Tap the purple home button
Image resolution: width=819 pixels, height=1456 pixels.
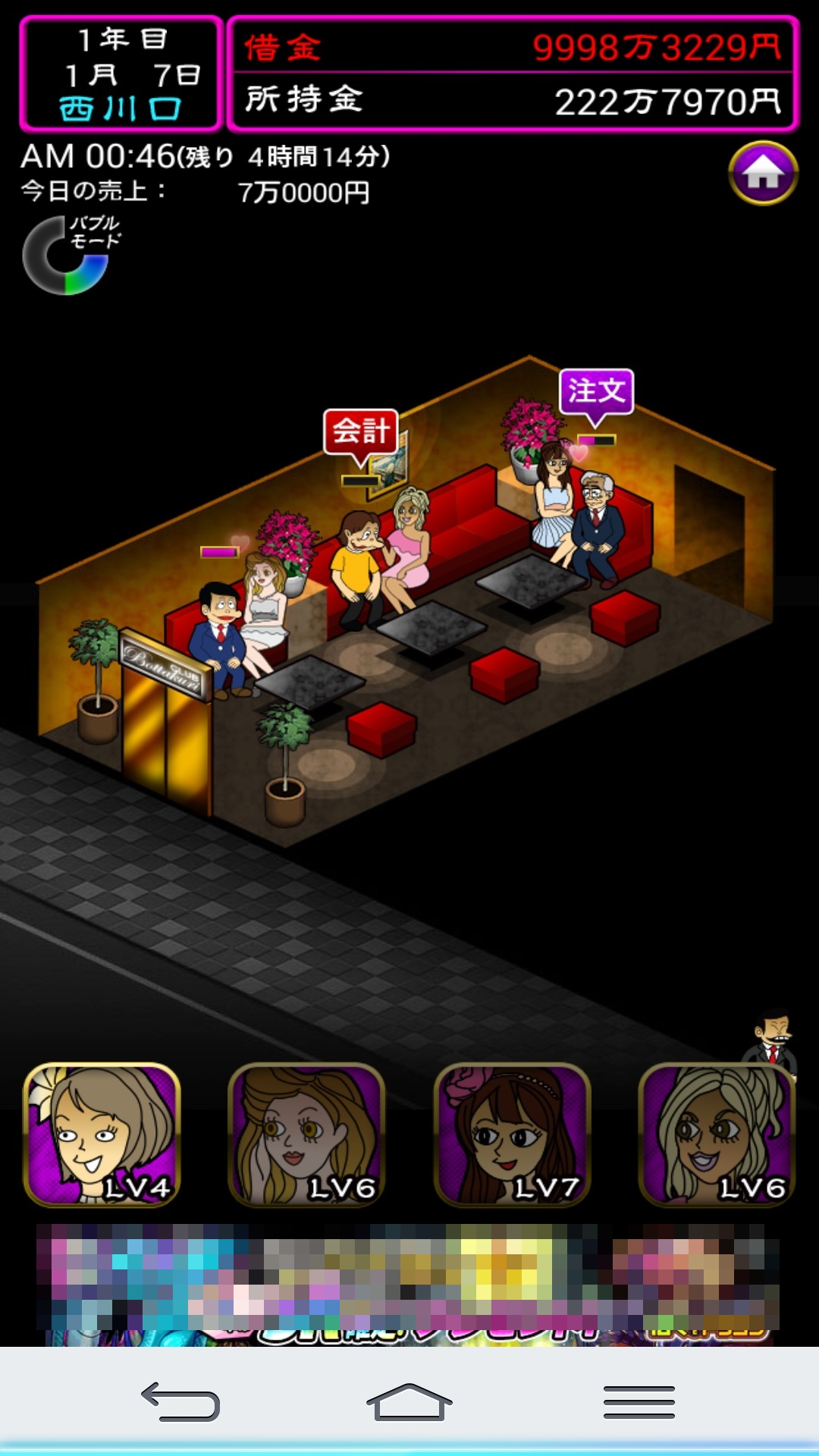763,174
